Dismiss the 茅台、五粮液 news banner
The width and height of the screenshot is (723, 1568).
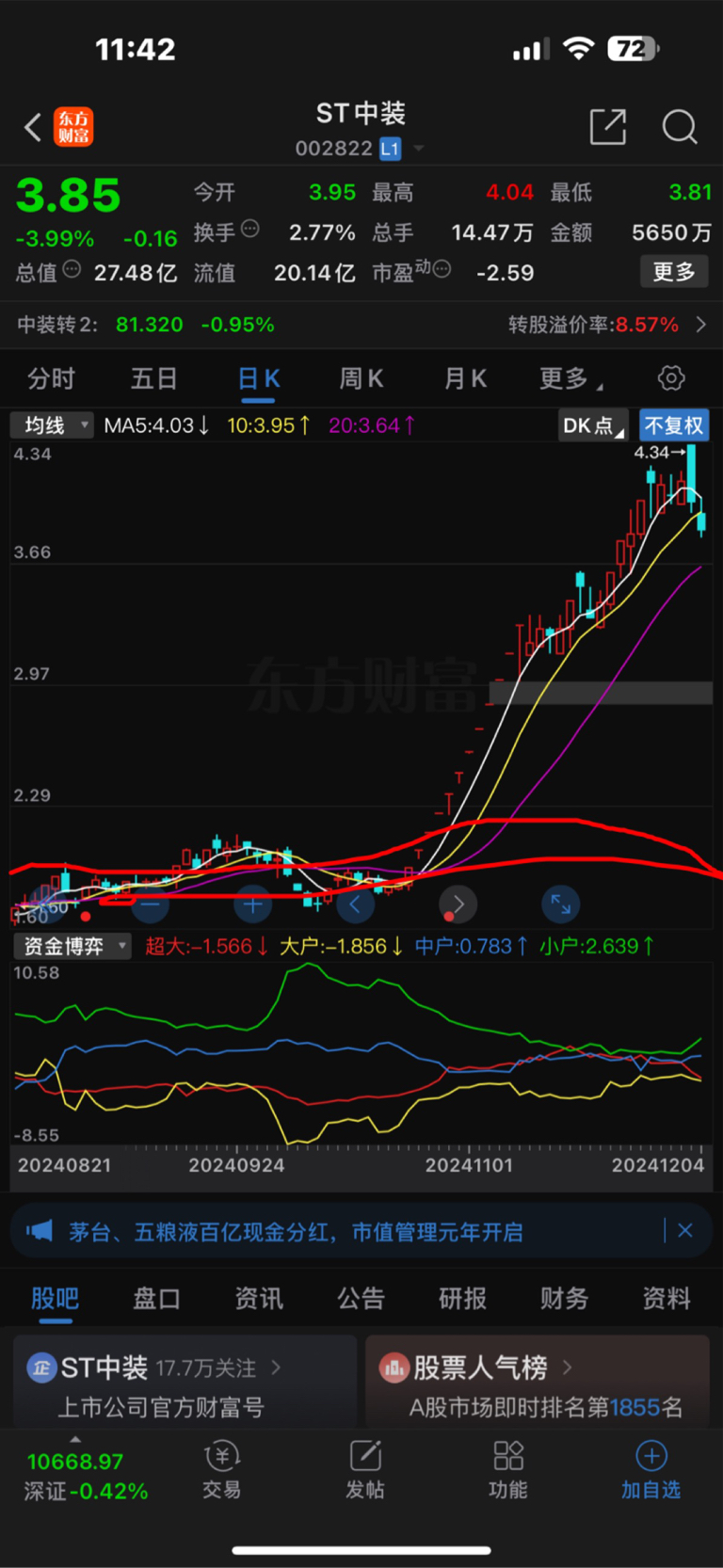(x=685, y=1231)
